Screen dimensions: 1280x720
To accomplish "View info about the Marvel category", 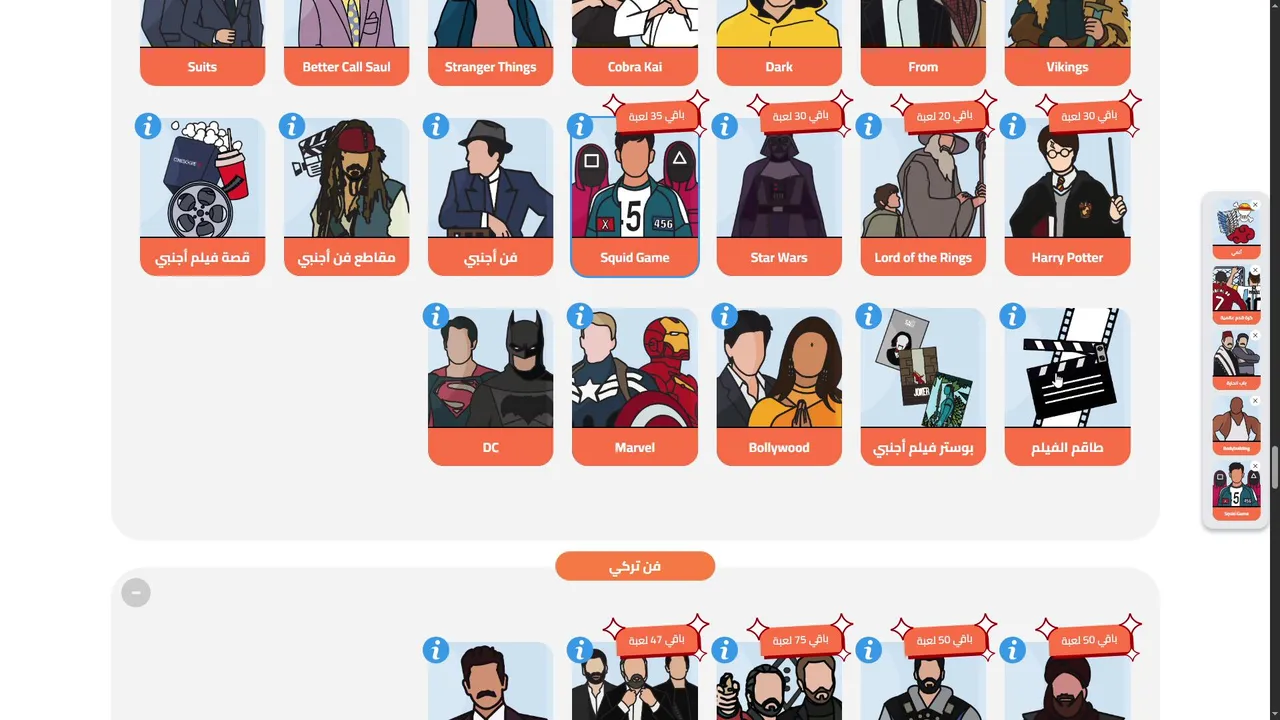I will coord(580,317).
